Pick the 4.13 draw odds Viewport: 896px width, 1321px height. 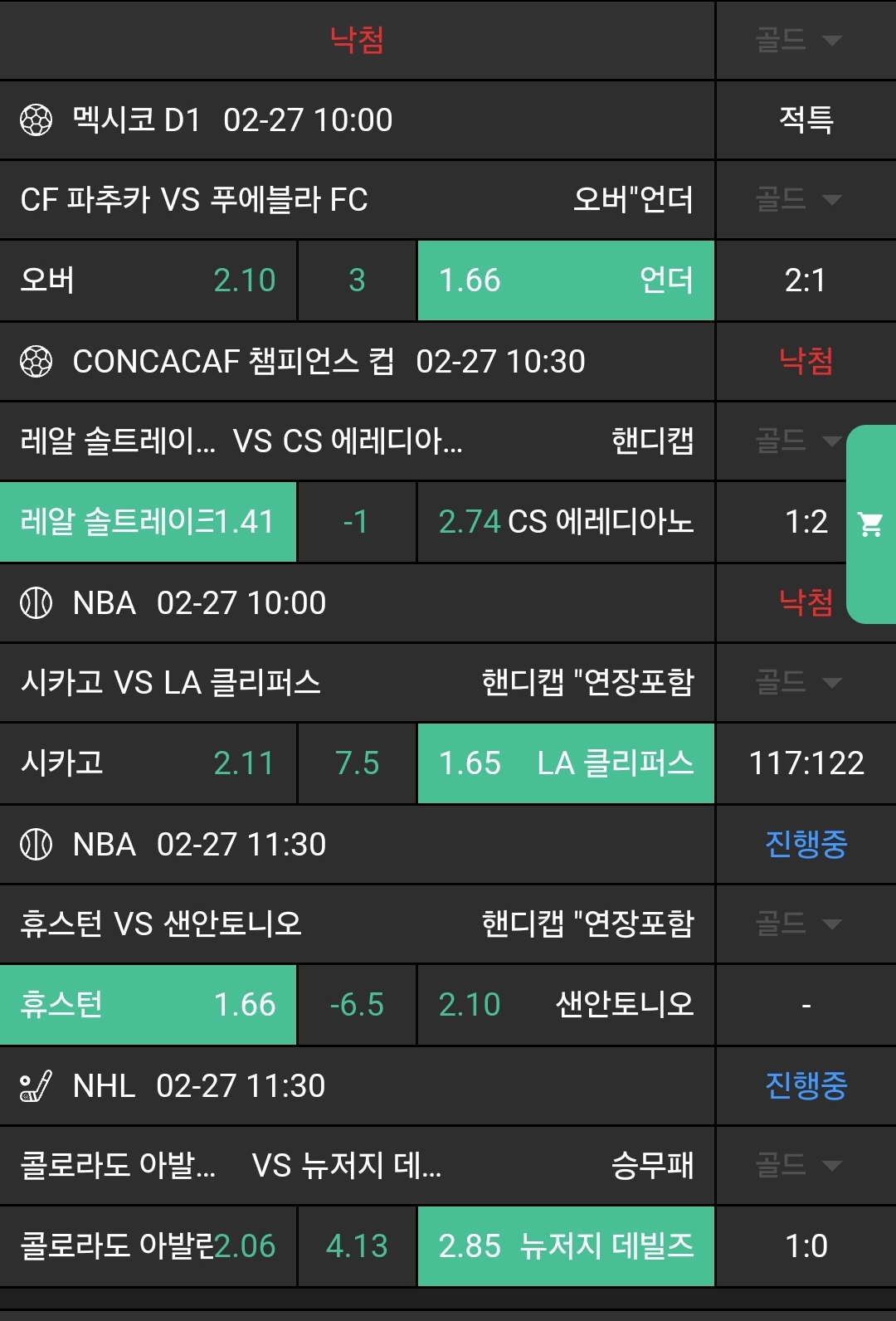coord(357,1246)
